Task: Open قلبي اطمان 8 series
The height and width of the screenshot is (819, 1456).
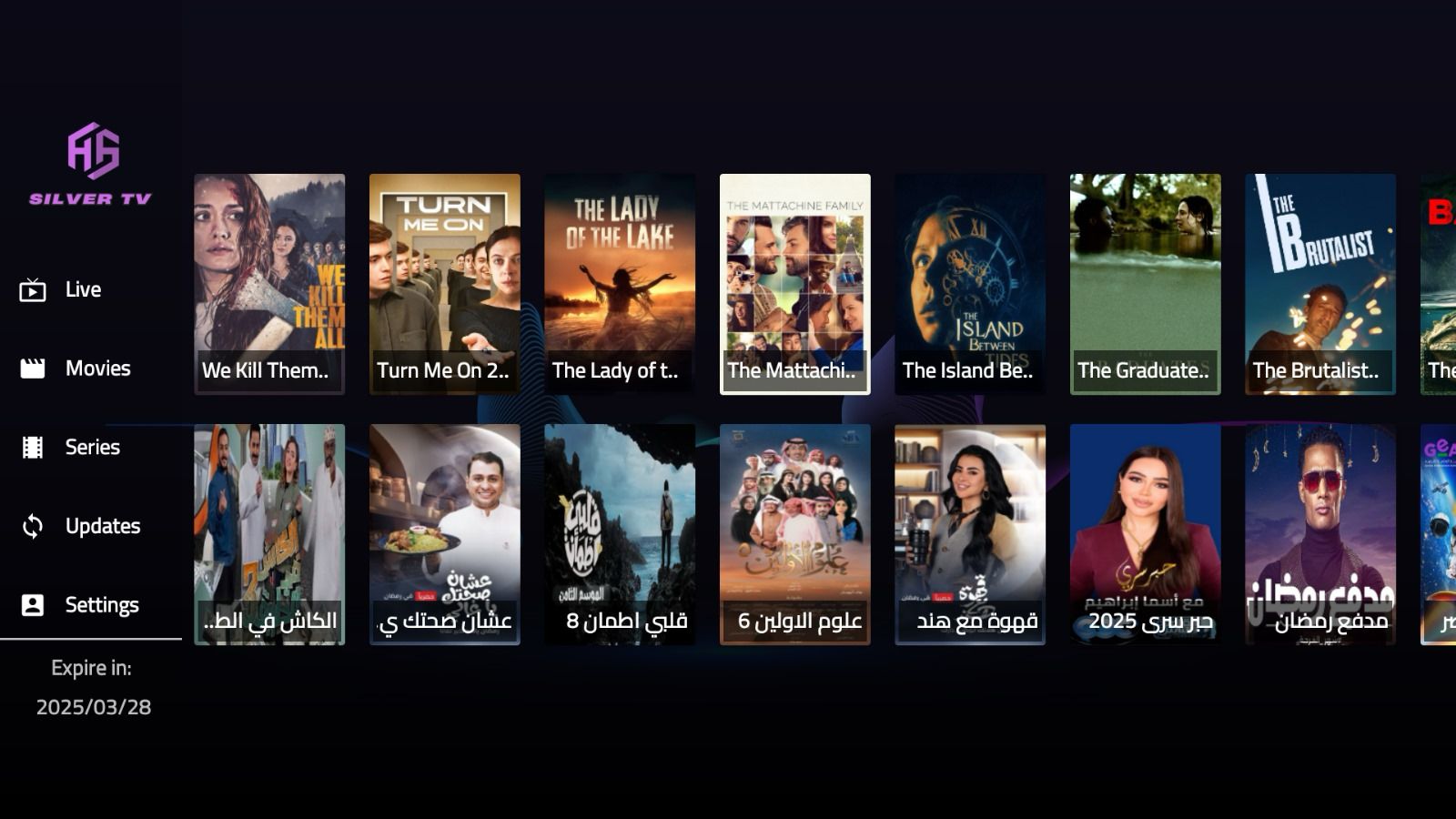Action: pyautogui.click(x=620, y=534)
